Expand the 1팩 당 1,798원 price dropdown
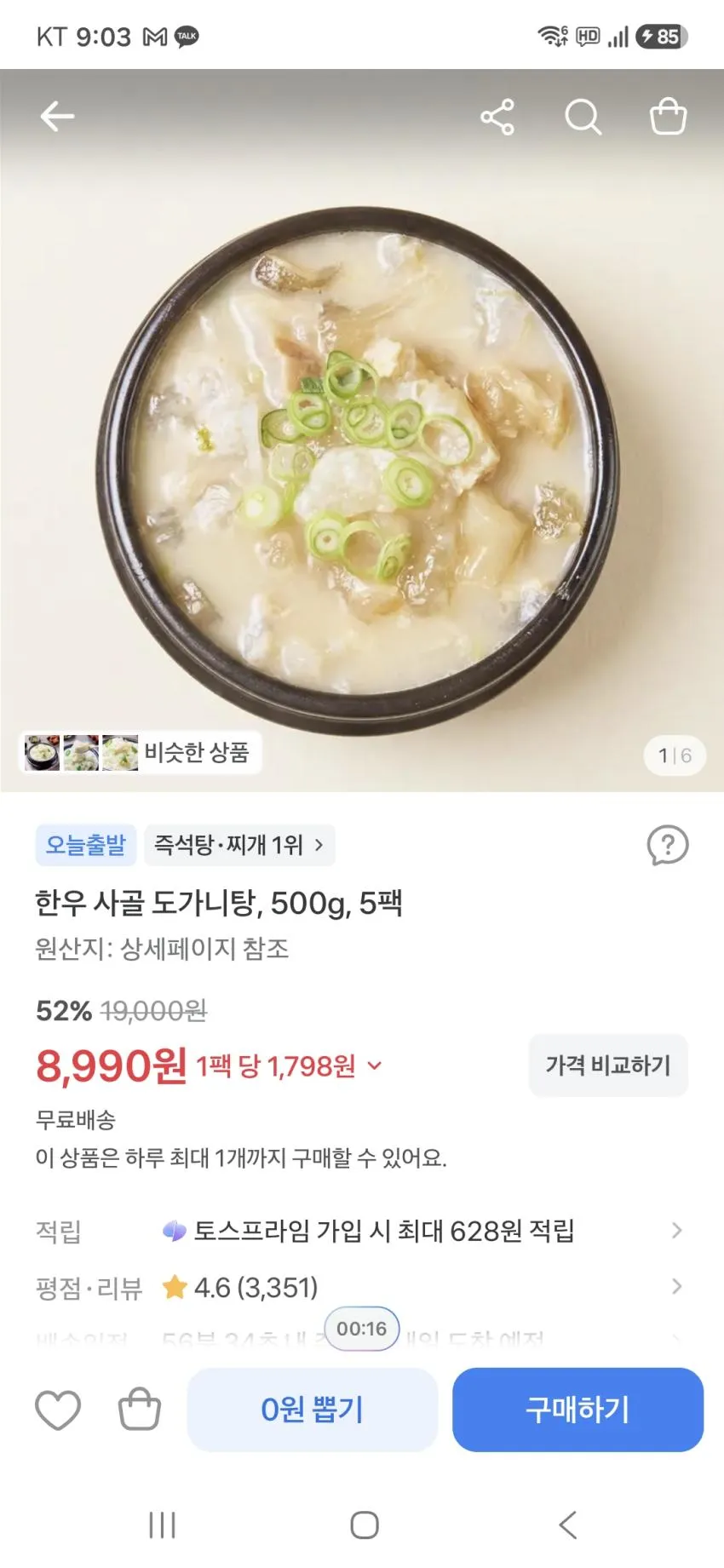Screen dimensions: 724x1568 290,1065
